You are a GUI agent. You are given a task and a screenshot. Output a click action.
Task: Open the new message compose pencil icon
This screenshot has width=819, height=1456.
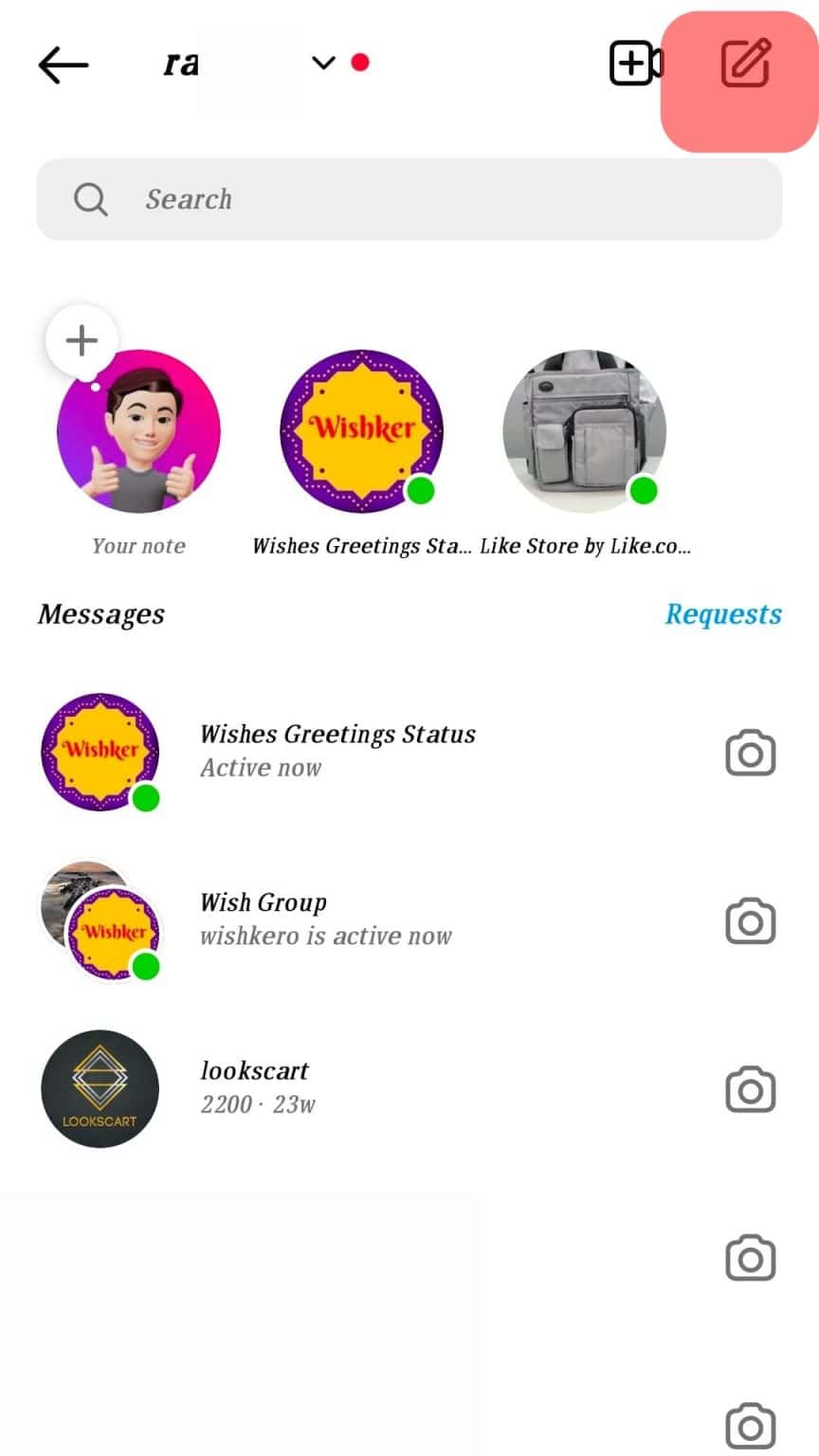[744, 64]
